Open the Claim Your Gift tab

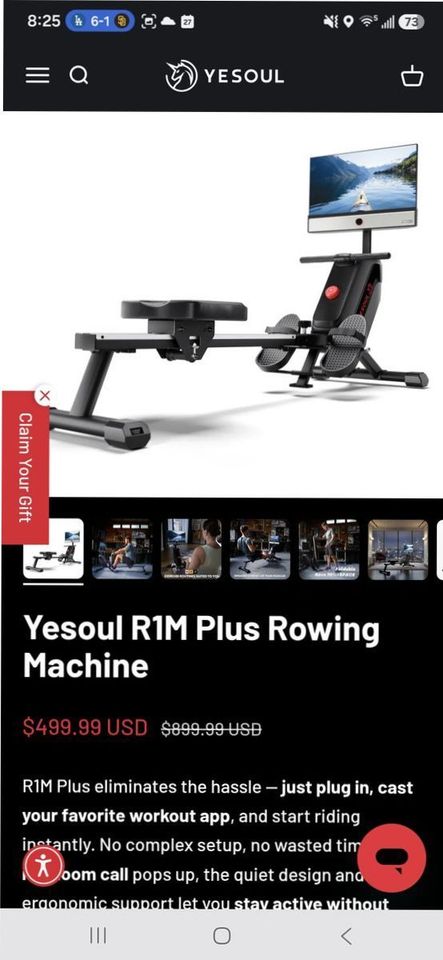click(x=25, y=467)
